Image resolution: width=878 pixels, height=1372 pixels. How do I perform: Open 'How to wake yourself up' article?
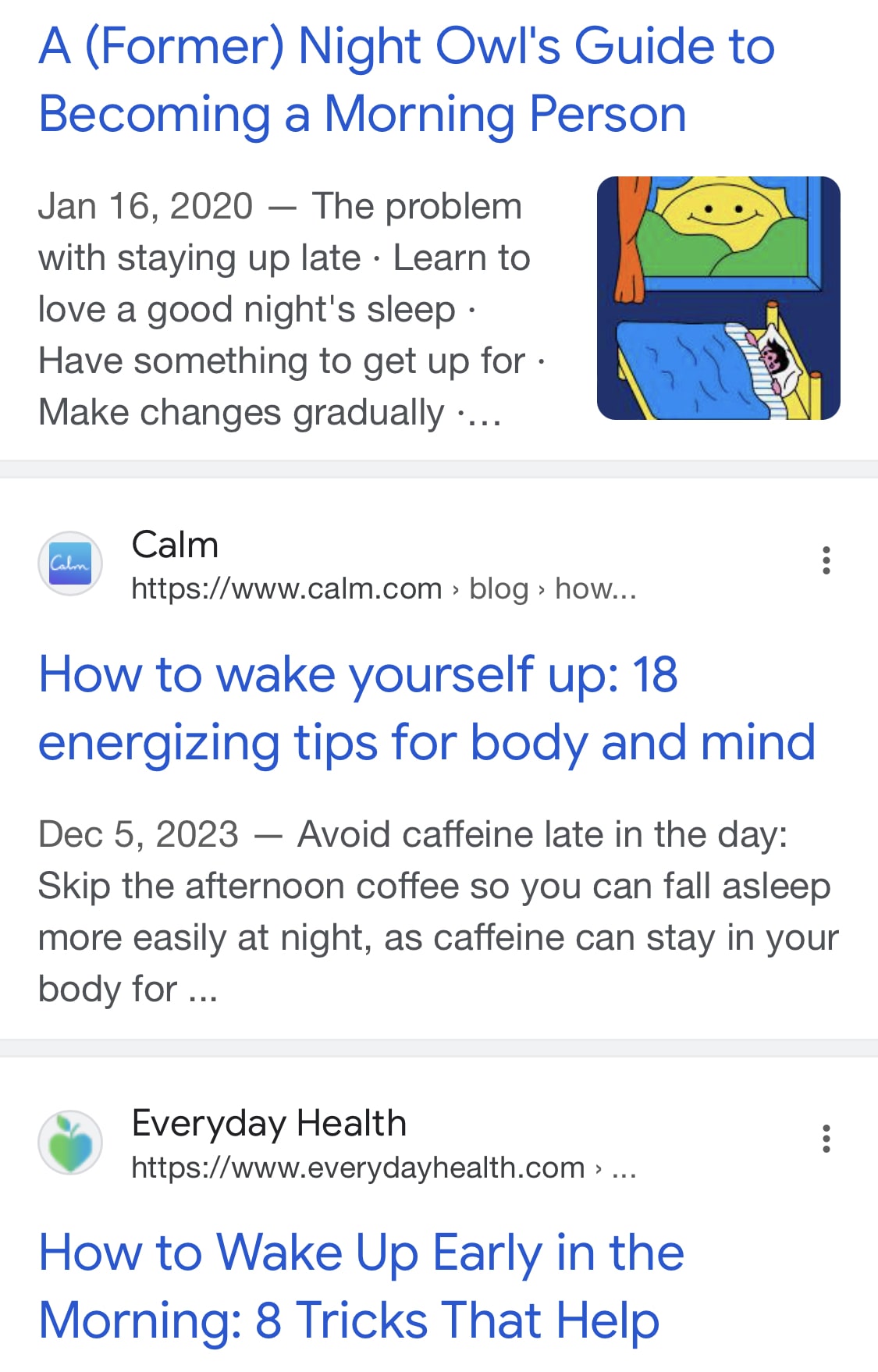point(427,707)
